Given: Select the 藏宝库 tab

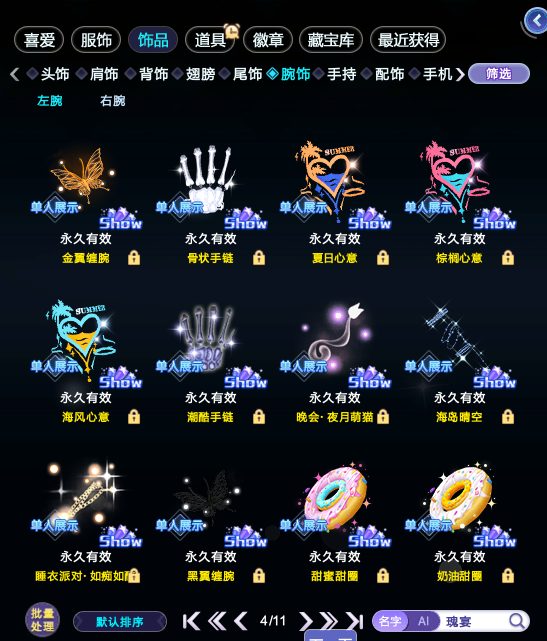Looking at the screenshot, I should pos(331,40).
